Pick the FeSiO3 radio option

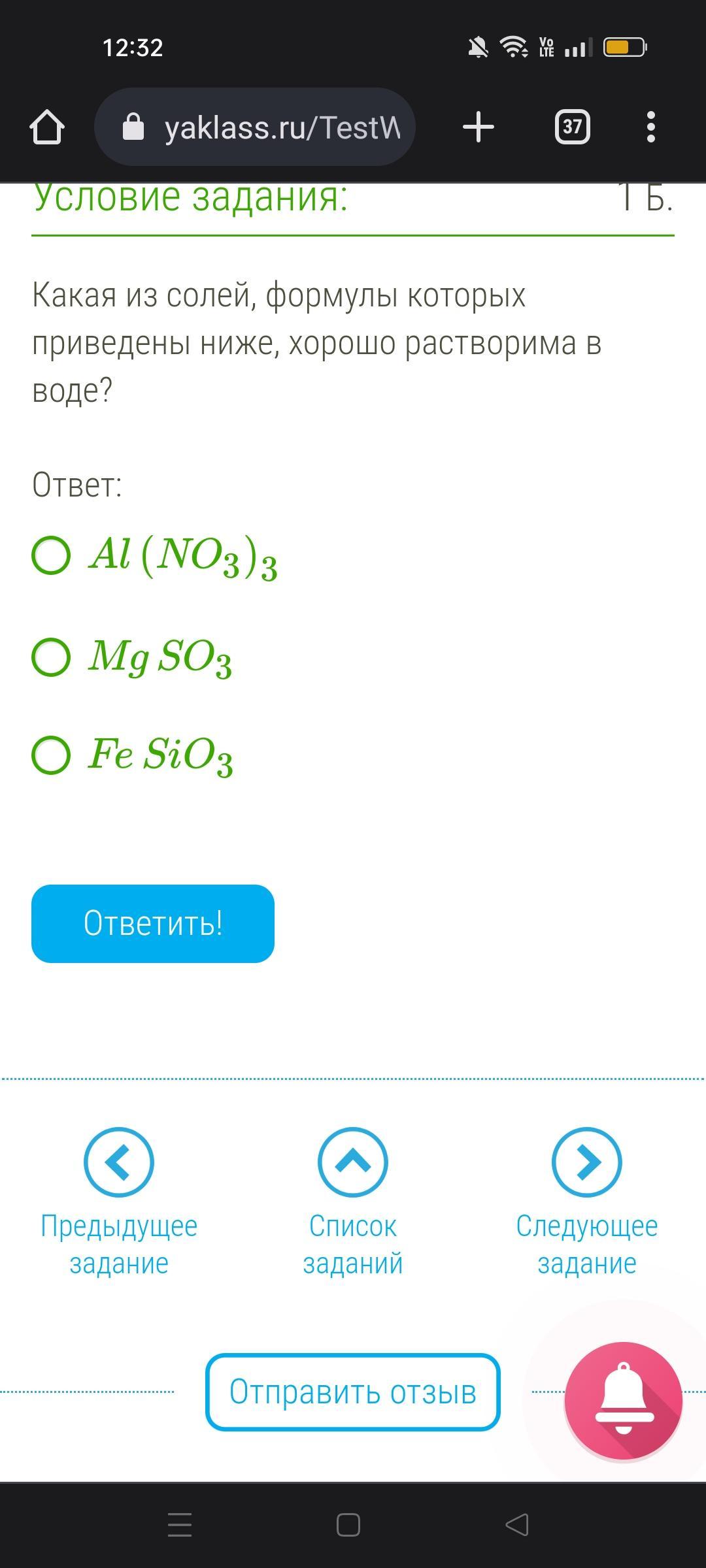pyautogui.click(x=51, y=755)
